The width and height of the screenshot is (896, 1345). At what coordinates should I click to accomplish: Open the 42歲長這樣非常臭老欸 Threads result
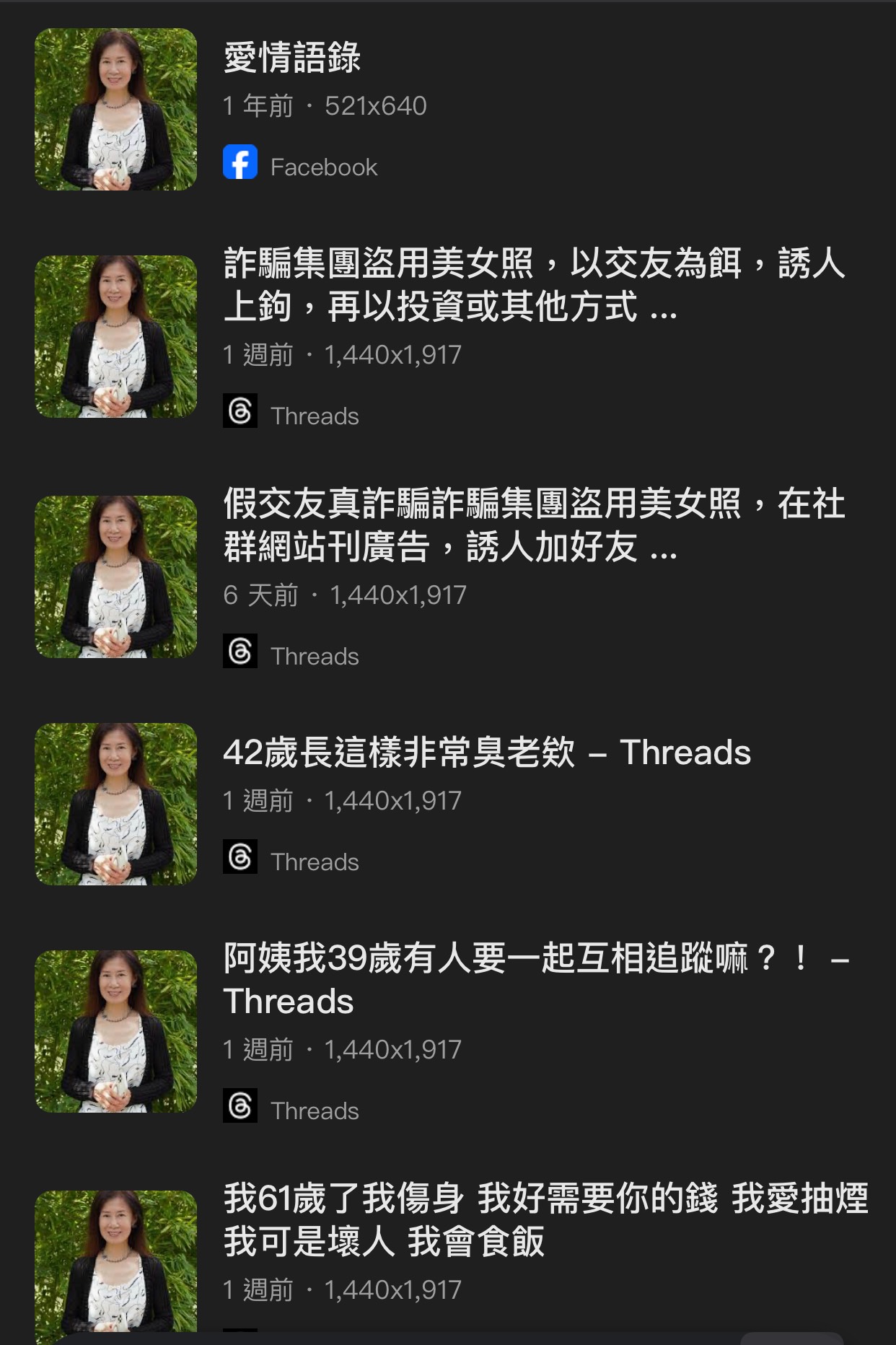coord(486,753)
